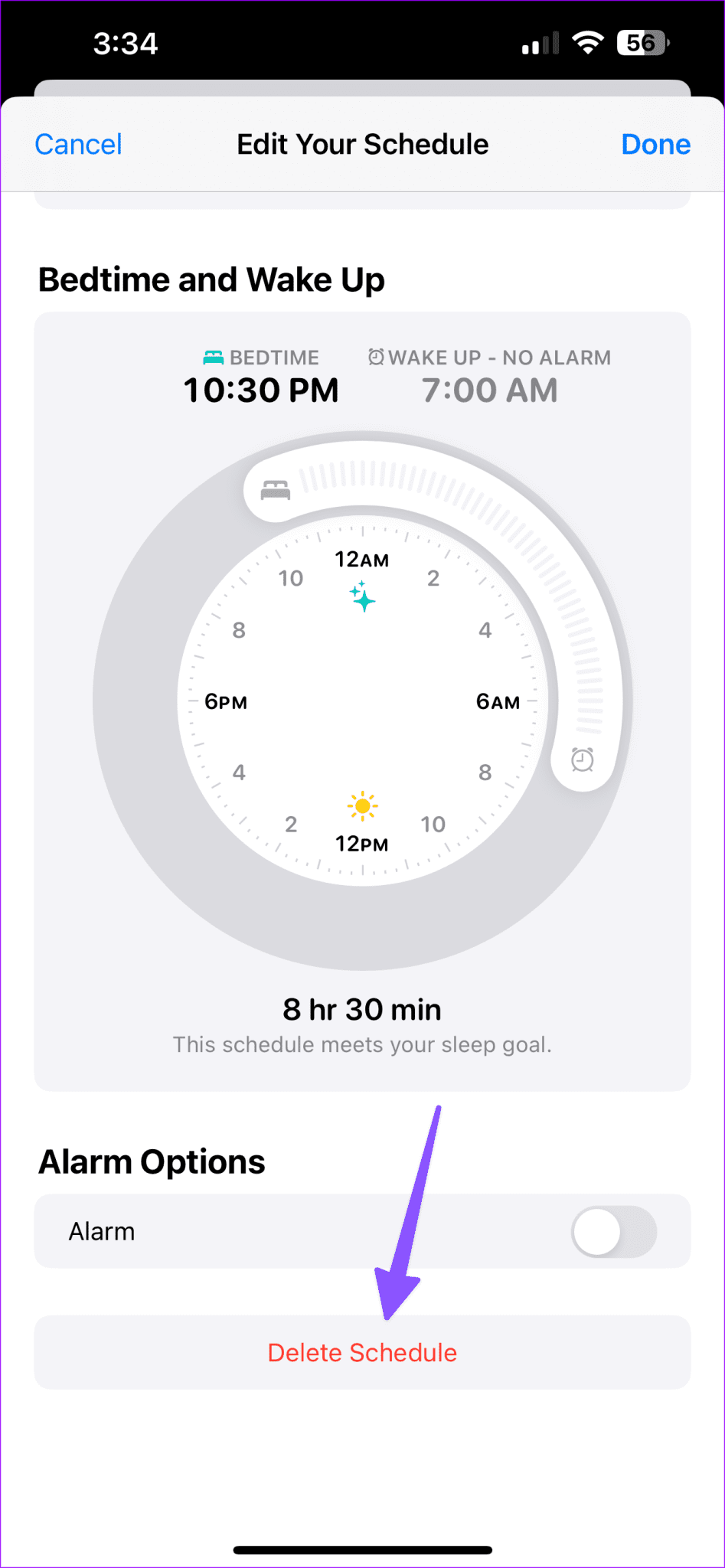Tap the Alarm Options section heading
Screen dimensions: 725x1568
tap(152, 1161)
